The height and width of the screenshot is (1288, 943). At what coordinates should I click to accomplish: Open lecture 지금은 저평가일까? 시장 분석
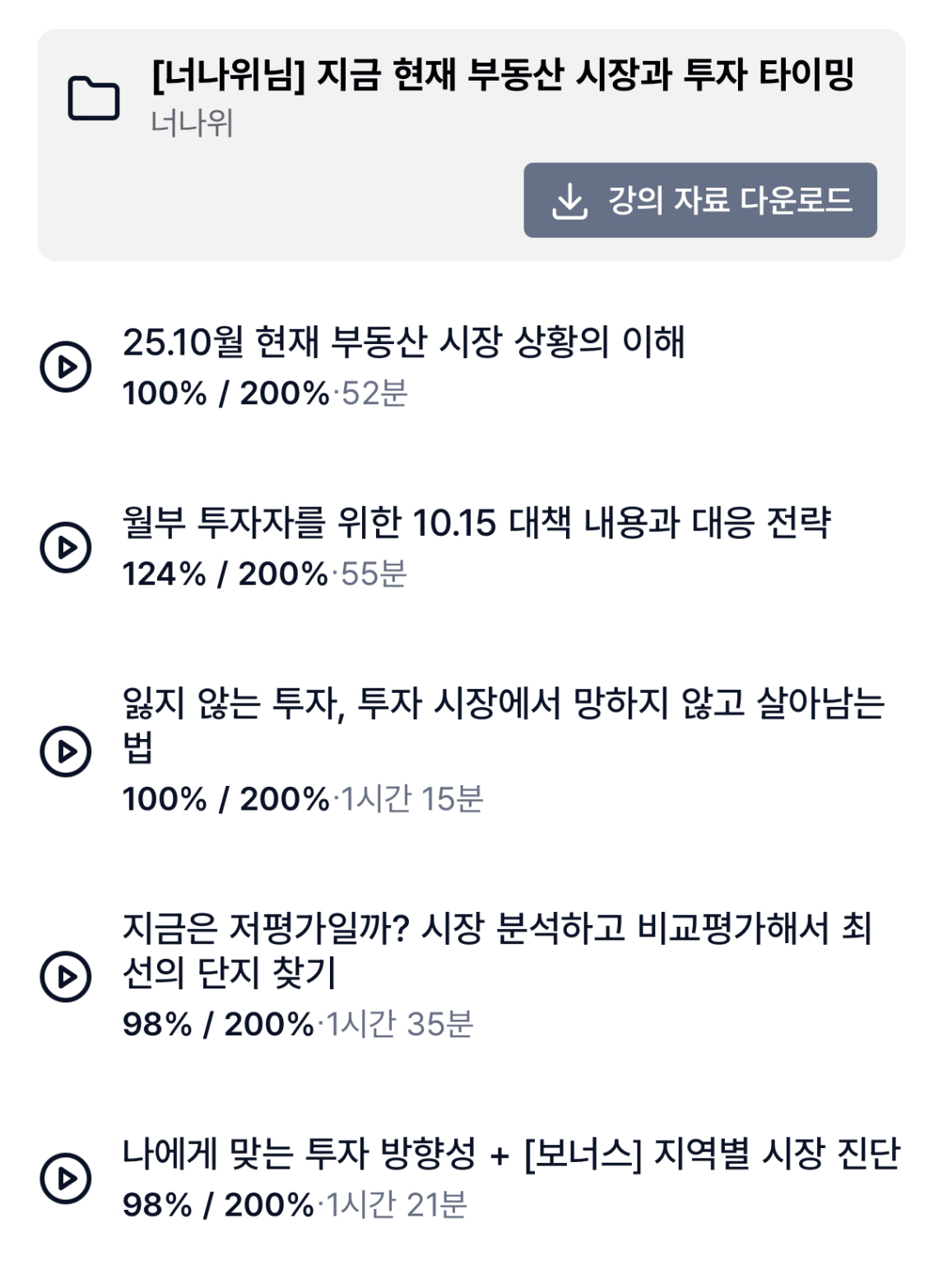(66, 976)
